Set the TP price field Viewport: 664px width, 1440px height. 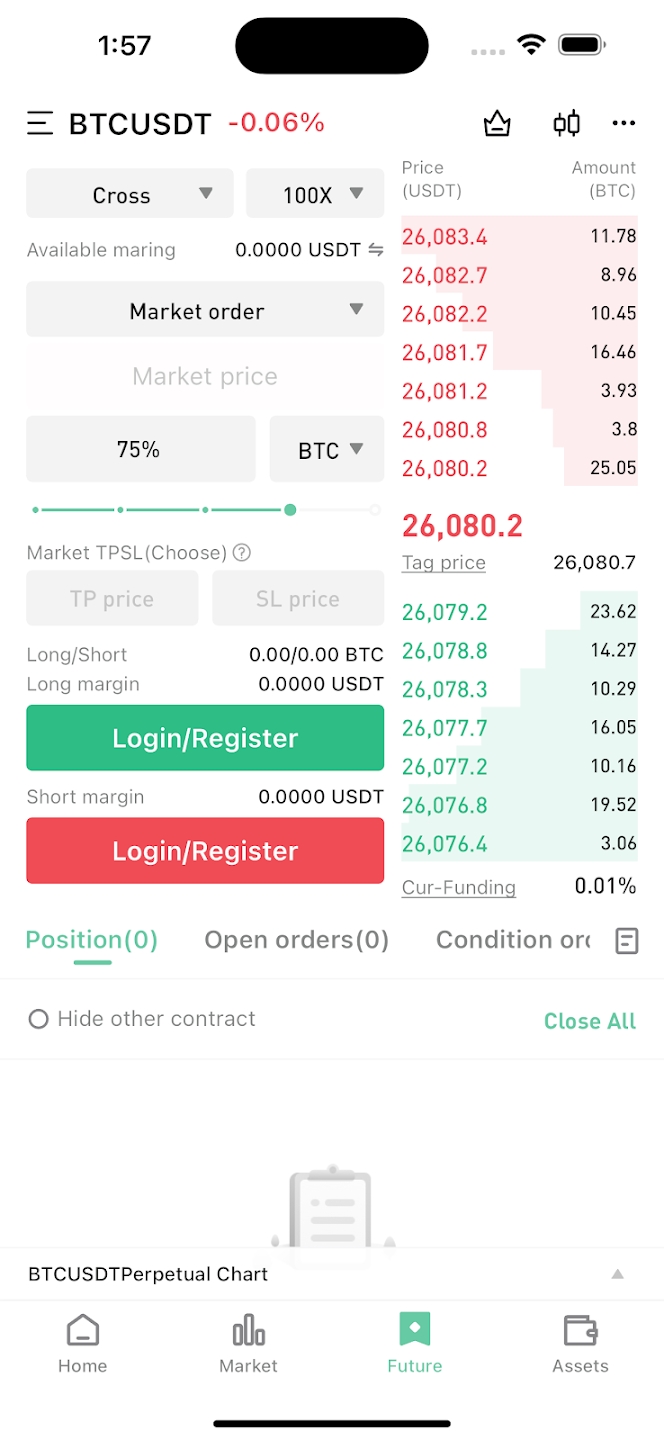112,598
